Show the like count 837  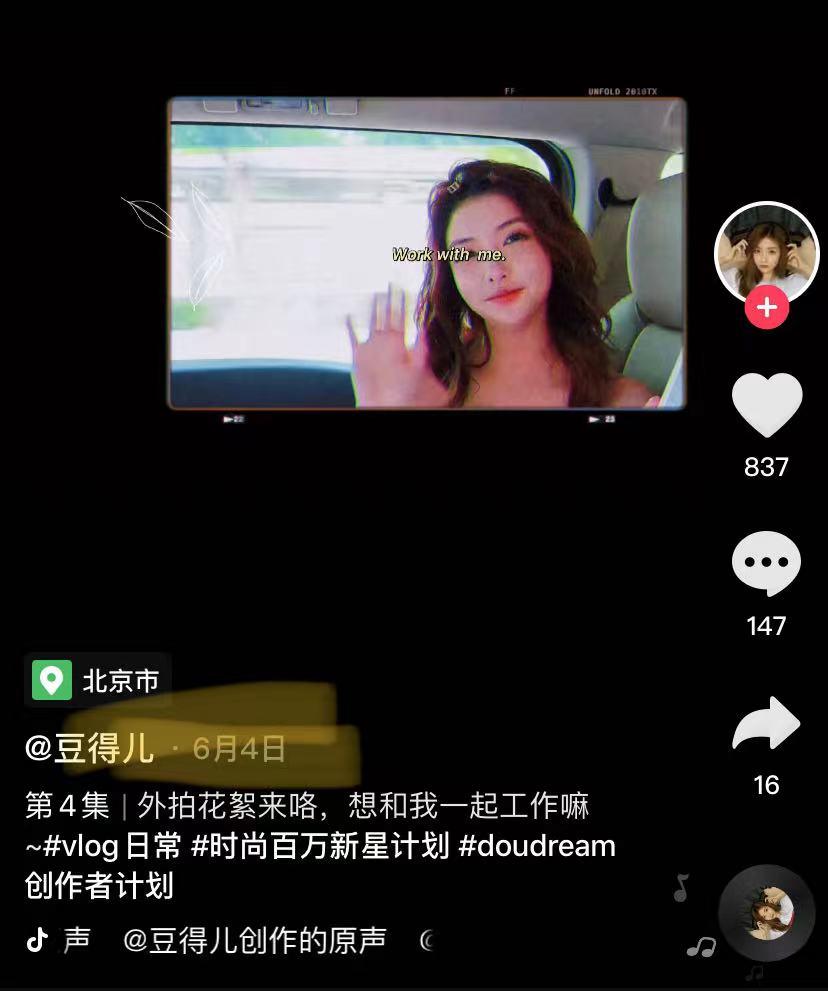(766, 467)
